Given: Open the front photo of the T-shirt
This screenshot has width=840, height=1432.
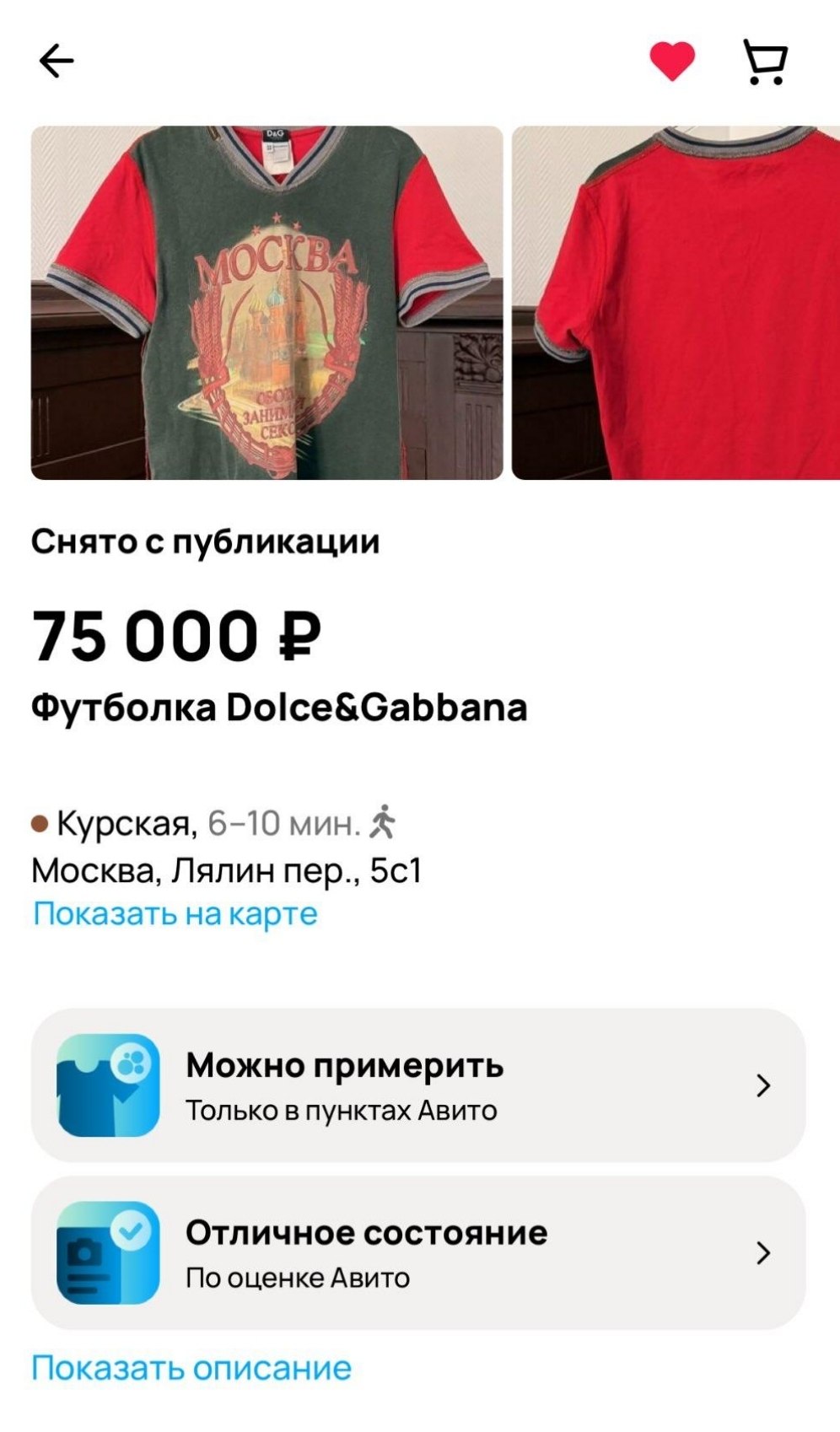Looking at the screenshot, I should click(x=267, y=303).
